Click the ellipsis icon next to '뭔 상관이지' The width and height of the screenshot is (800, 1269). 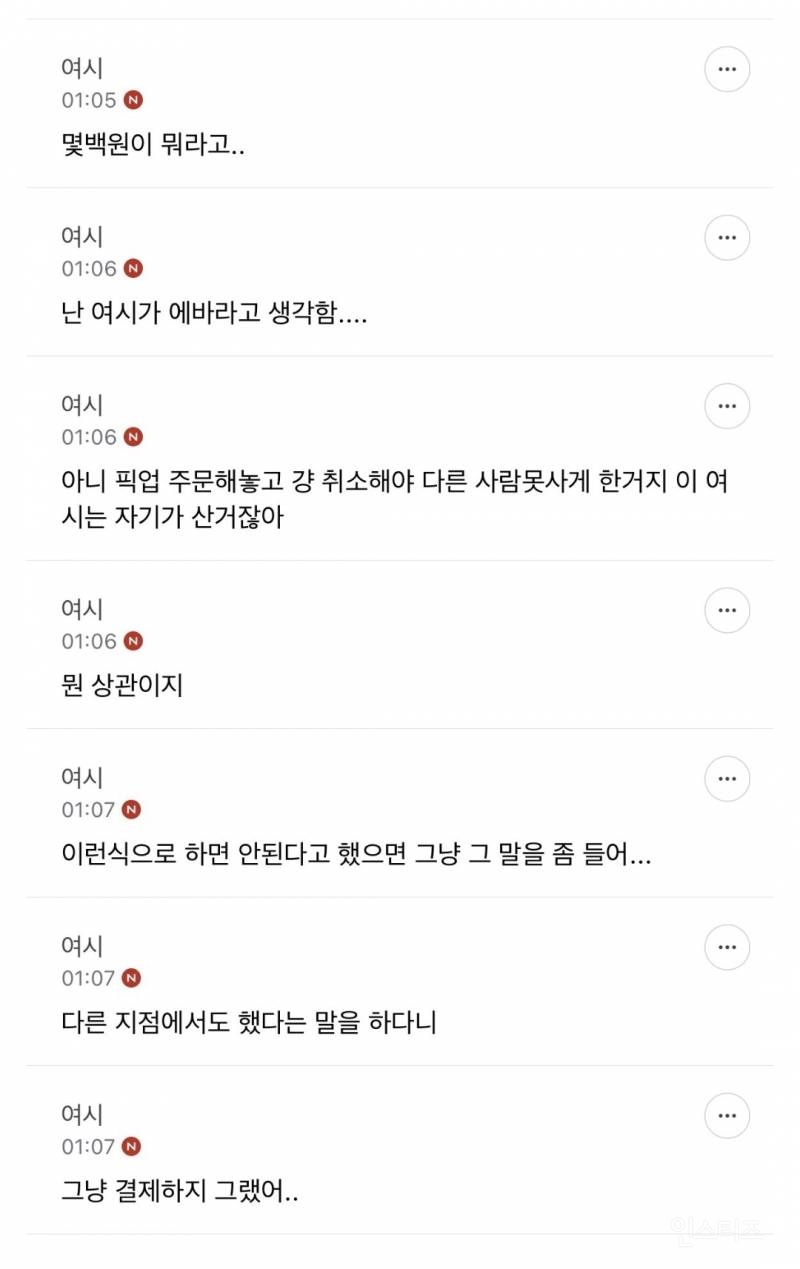pos(728,610)
